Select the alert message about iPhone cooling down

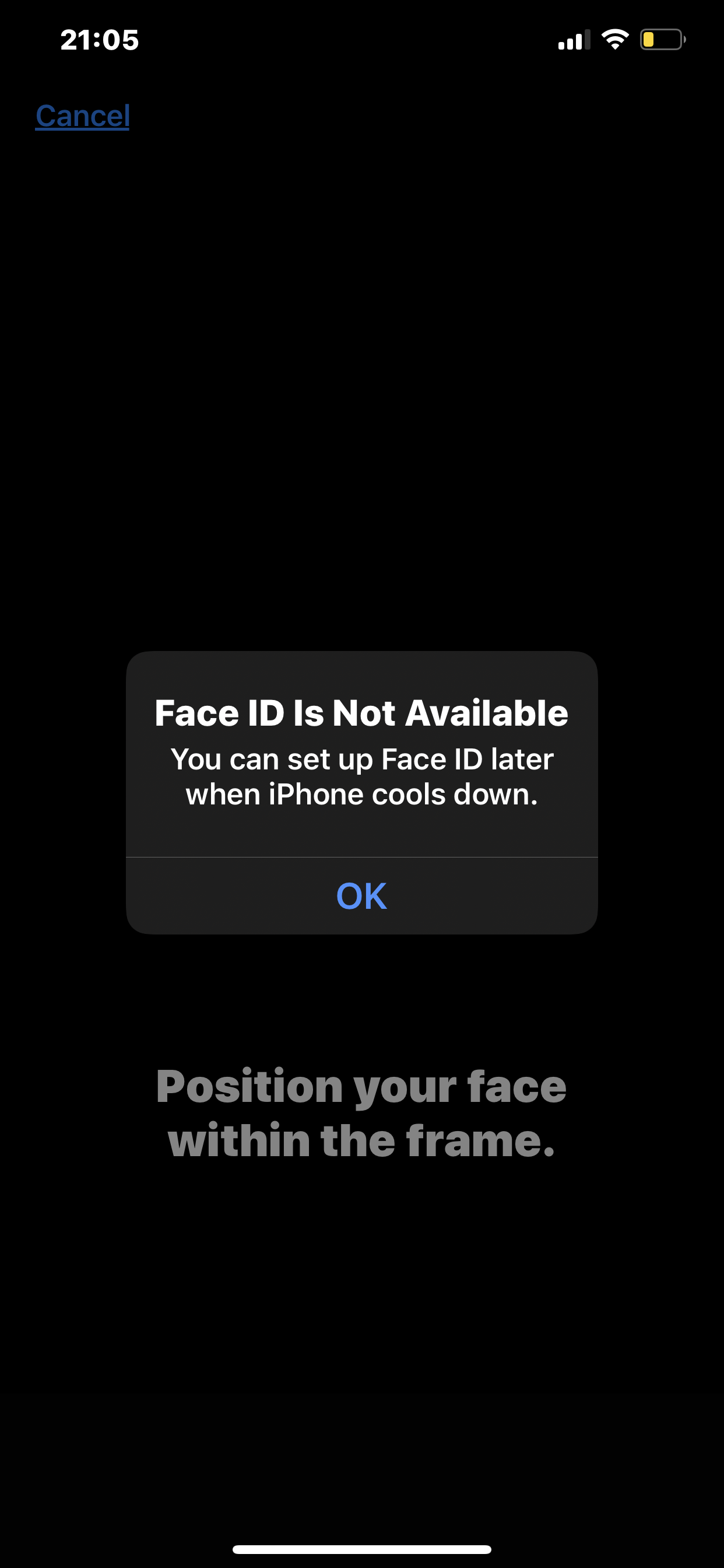tap(361, 776)
